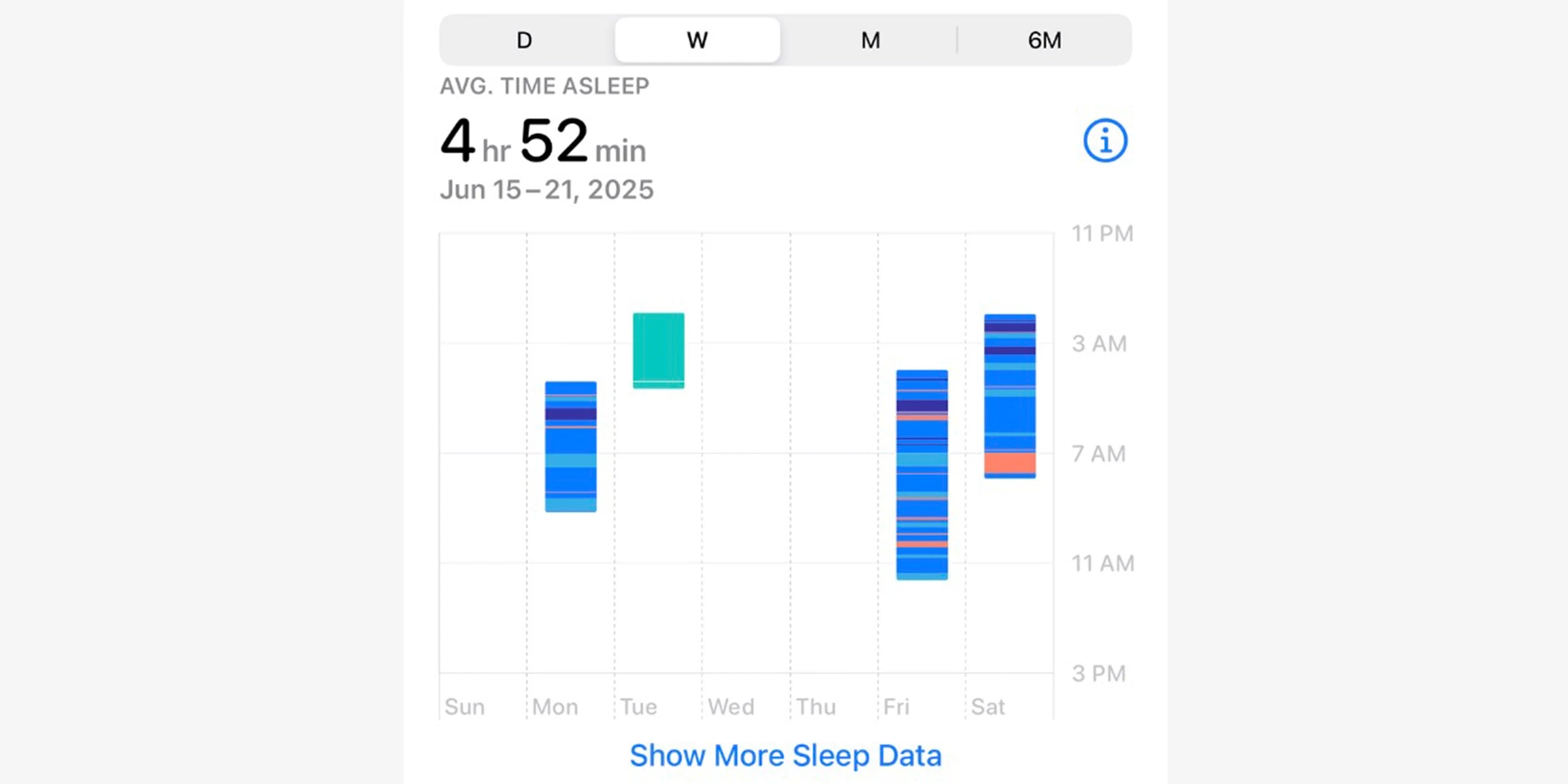
Task: Open the 6M six-month view
Action: point(1044,41)
